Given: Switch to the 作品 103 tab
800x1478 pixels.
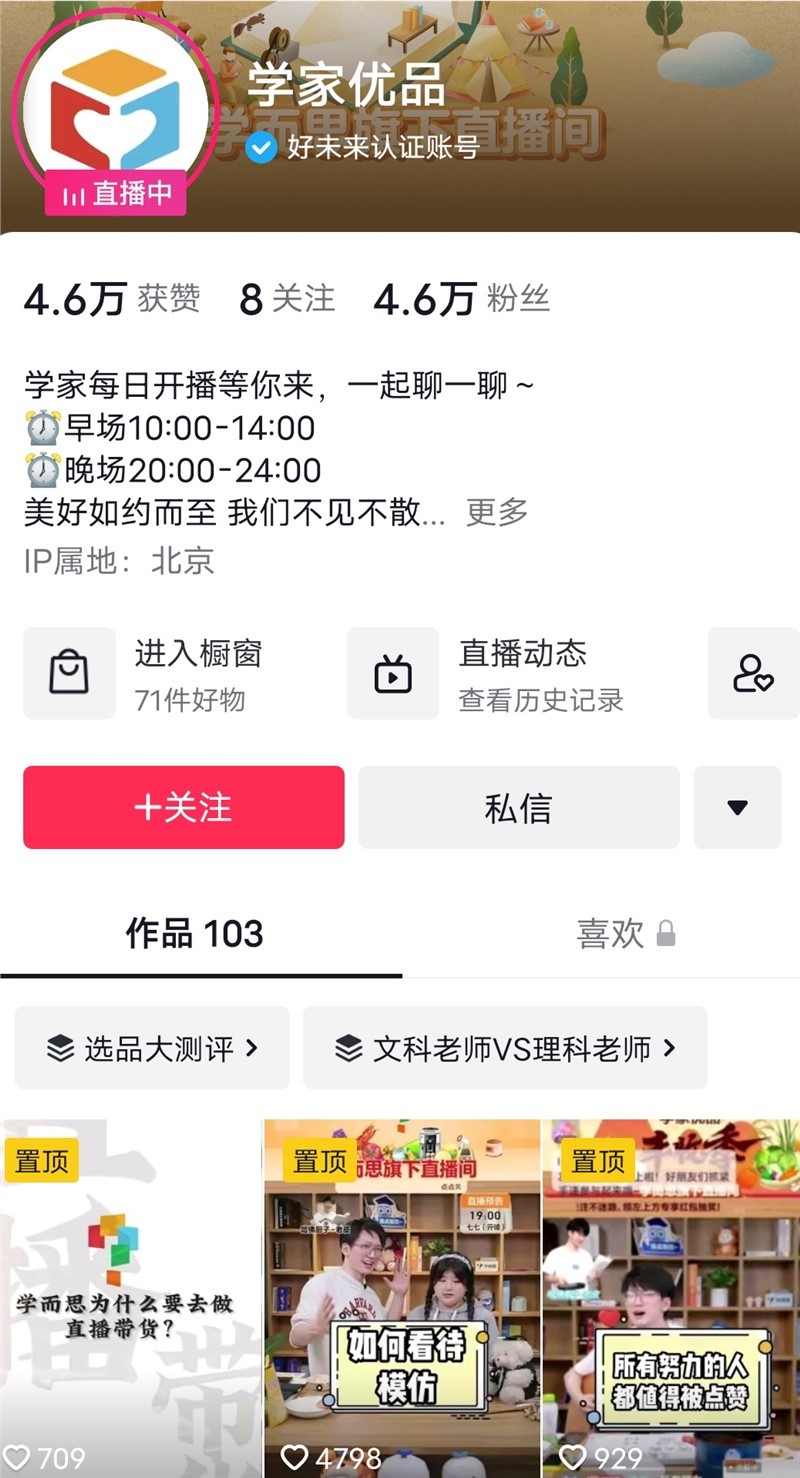Looking at the screenshot, I should click(195, 932).
